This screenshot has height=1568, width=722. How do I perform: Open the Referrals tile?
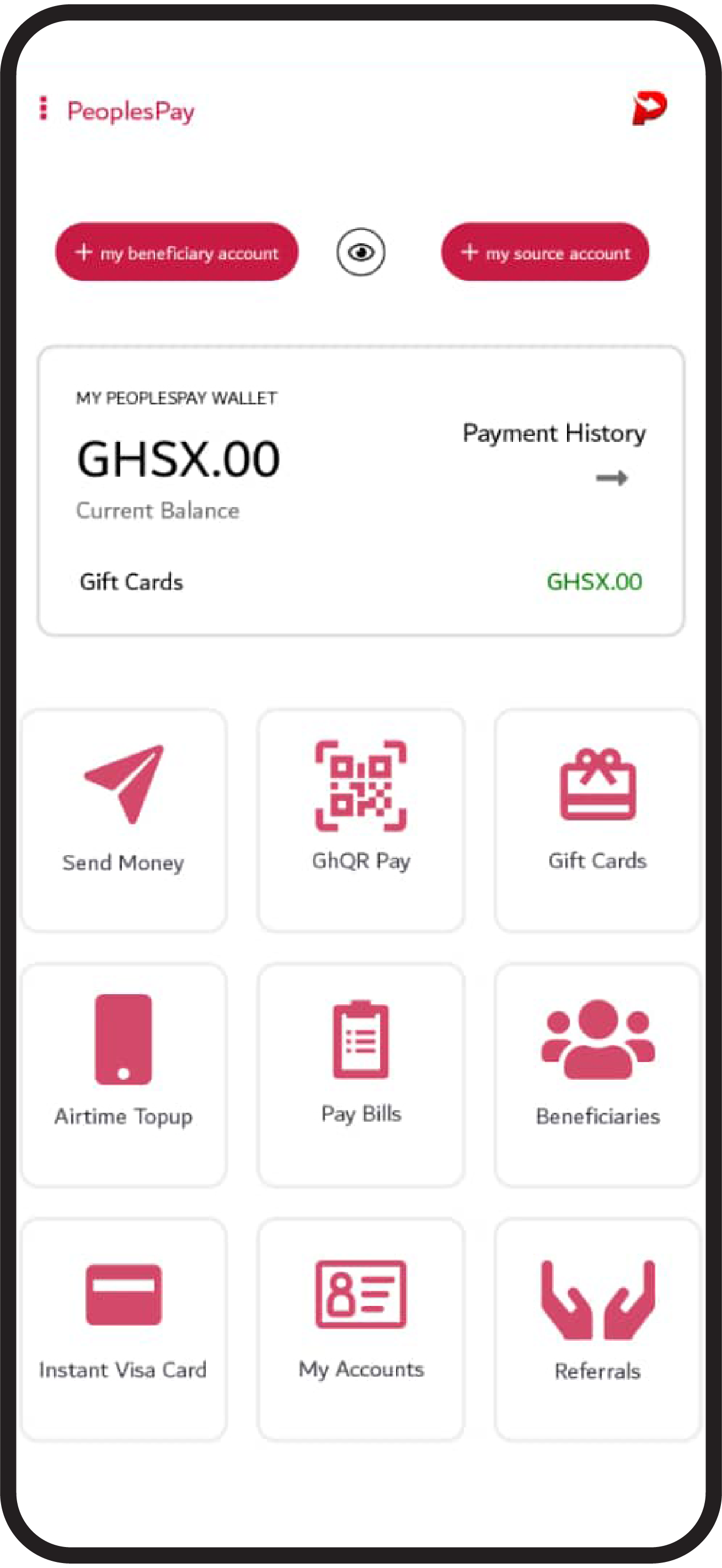597,1330
